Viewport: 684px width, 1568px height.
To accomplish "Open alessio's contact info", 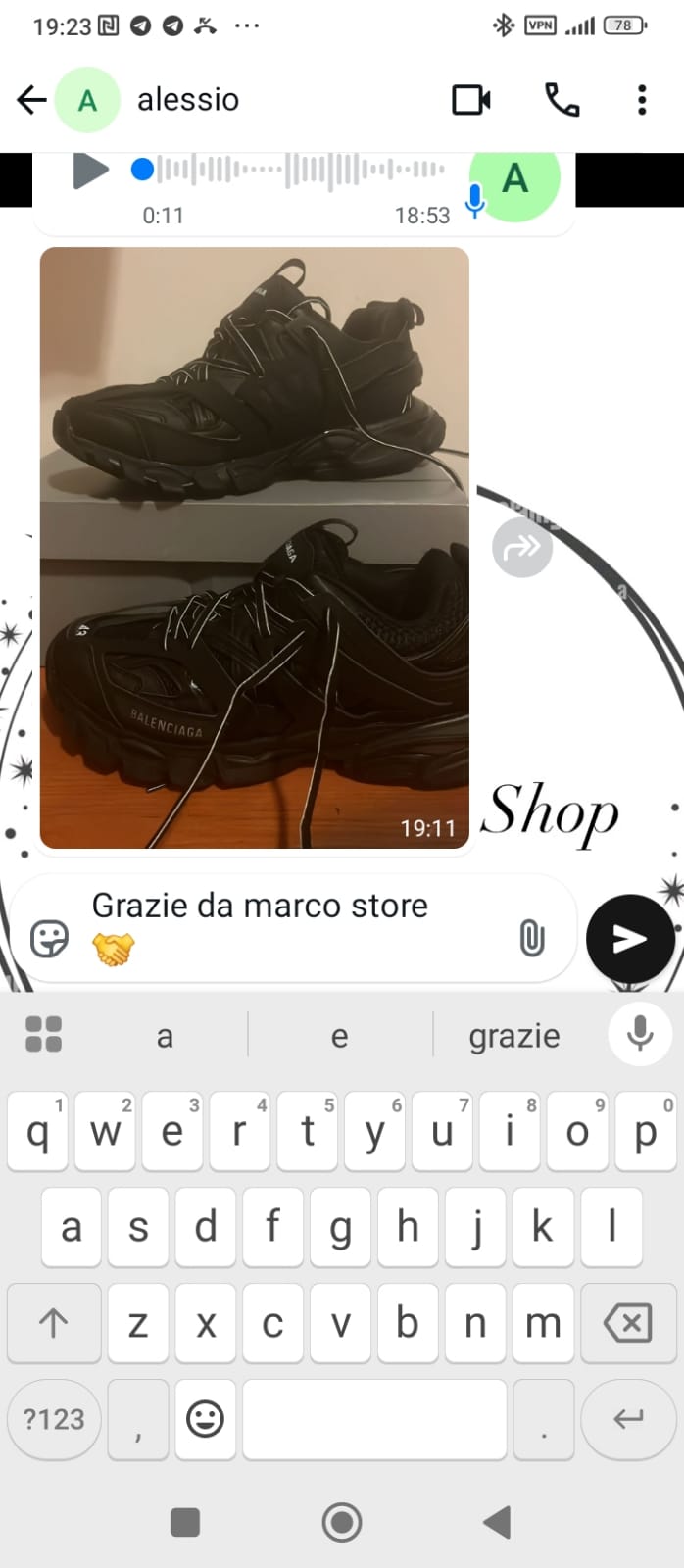I will click(x=187, y=100).
